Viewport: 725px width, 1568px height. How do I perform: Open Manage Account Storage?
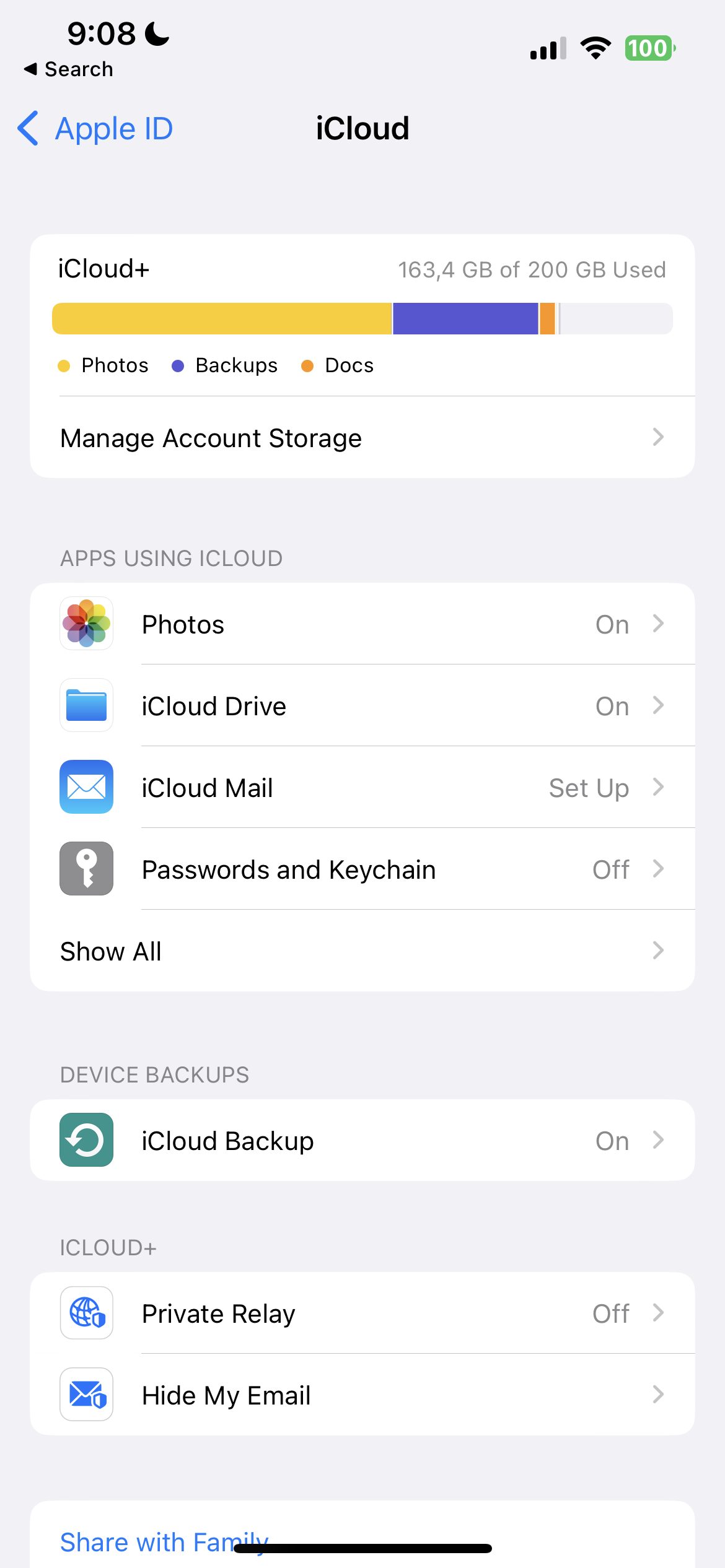(362, 438)
